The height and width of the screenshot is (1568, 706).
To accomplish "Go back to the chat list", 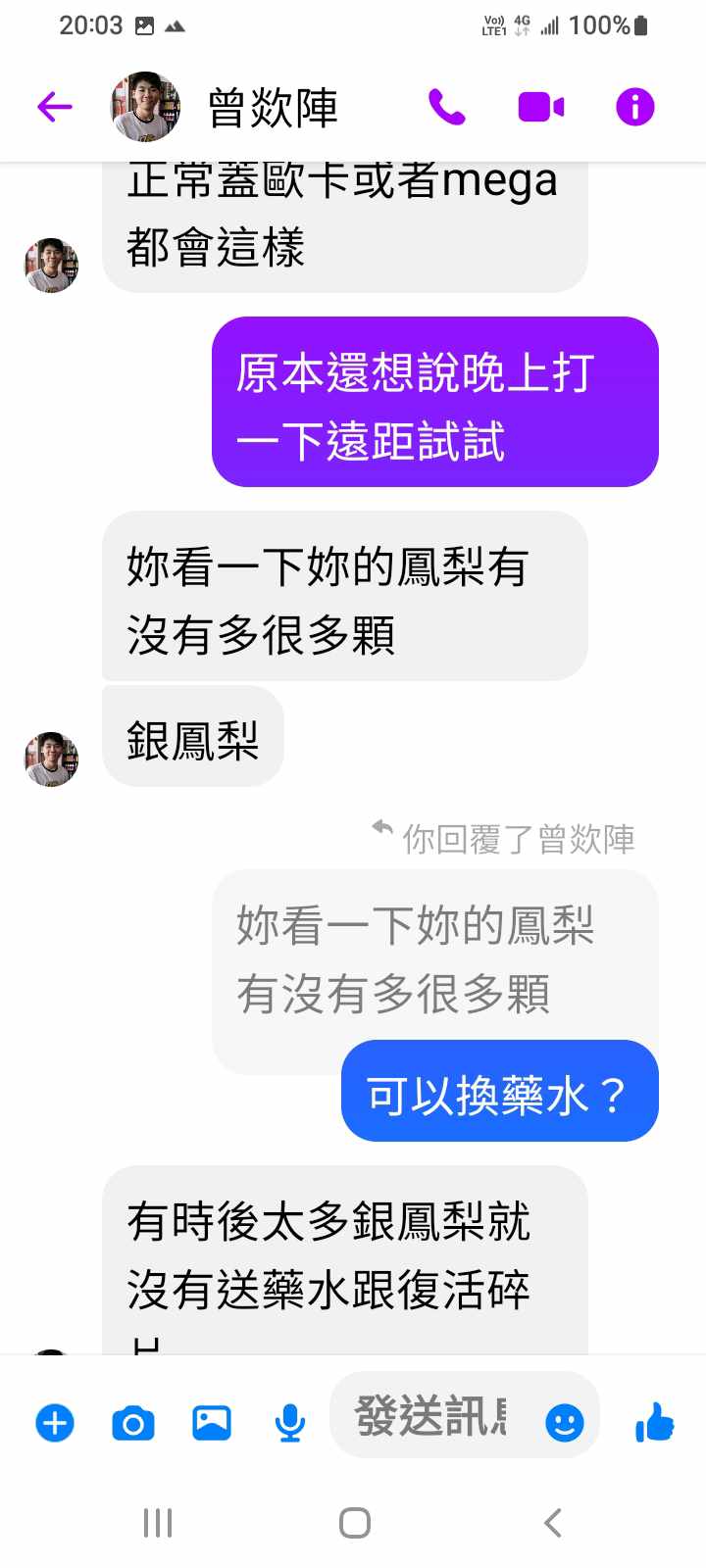I will 55,107.
